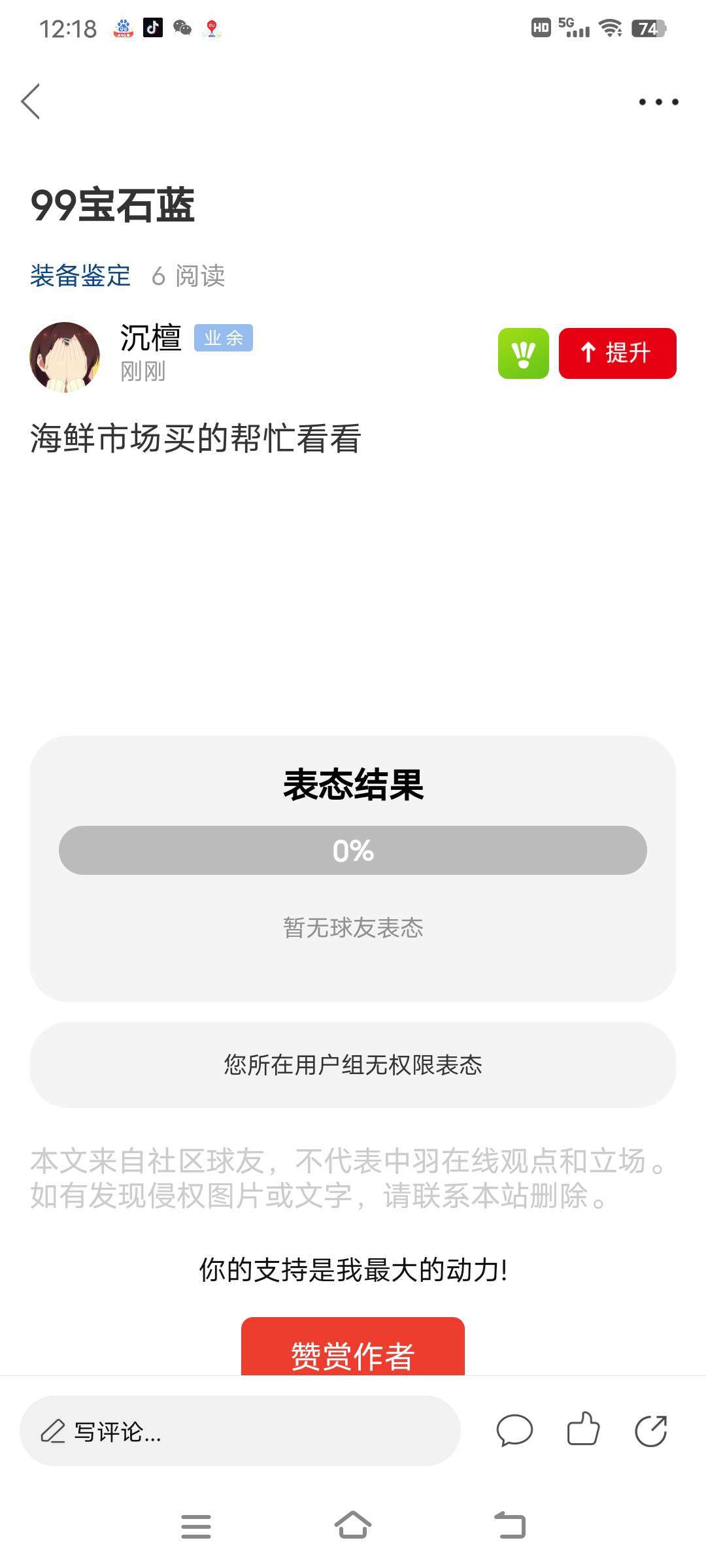Go back using the top-left arrow
Image resolution: width=706 pixels, height=1568 pixels.
[31, 102]
